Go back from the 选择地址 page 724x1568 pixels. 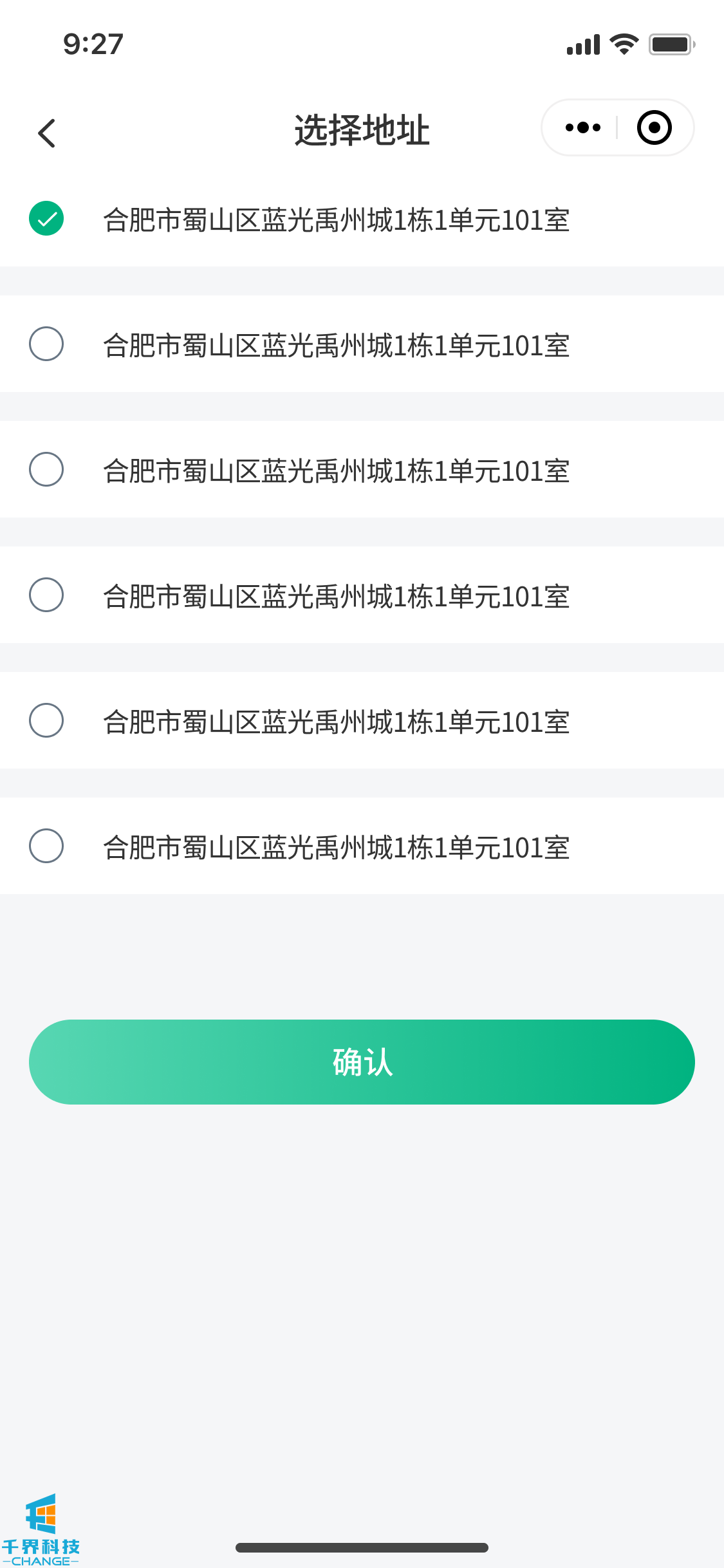click(47, 133)
